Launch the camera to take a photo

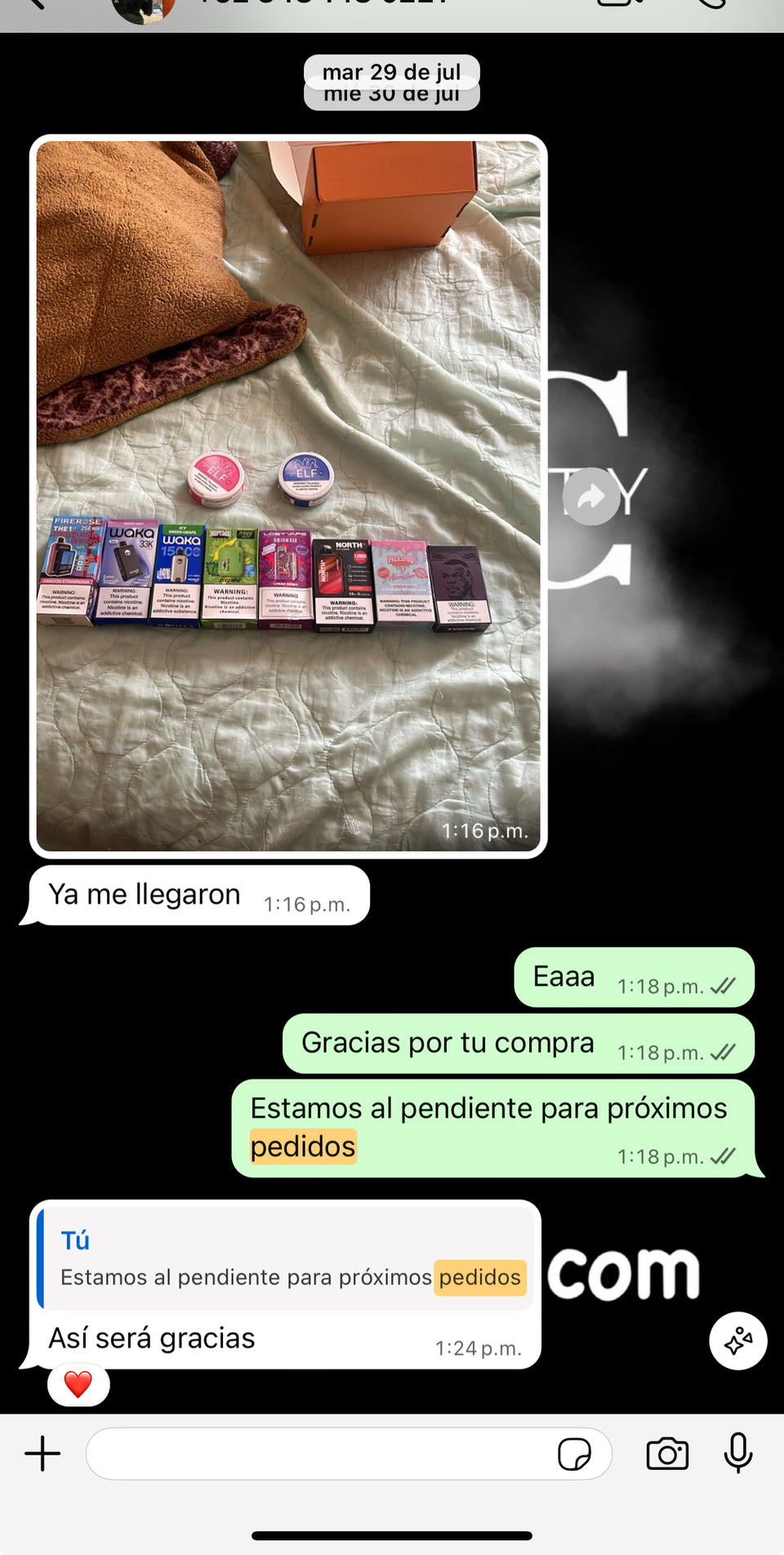point(667,1454)
